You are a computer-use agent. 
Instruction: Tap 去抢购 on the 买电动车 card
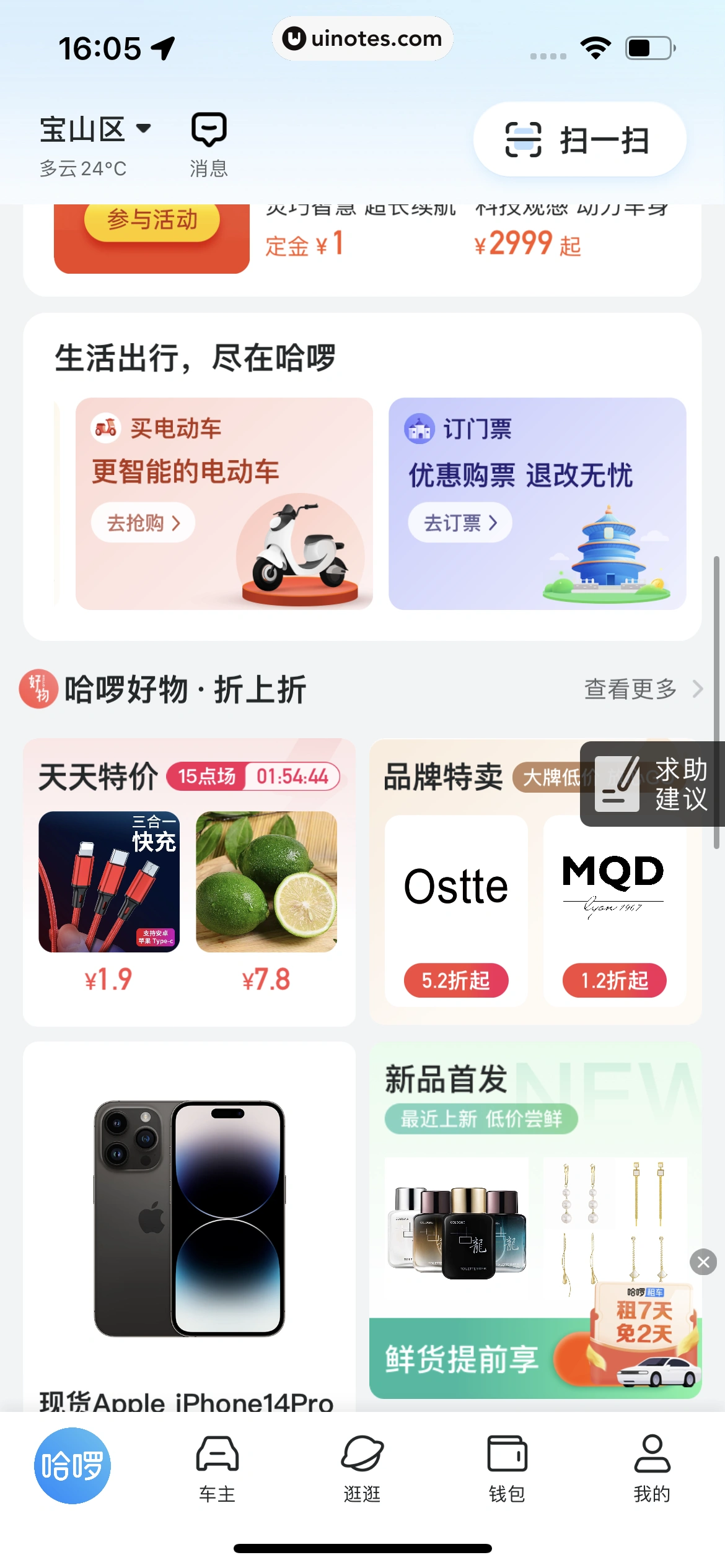[x=143, y=523]
